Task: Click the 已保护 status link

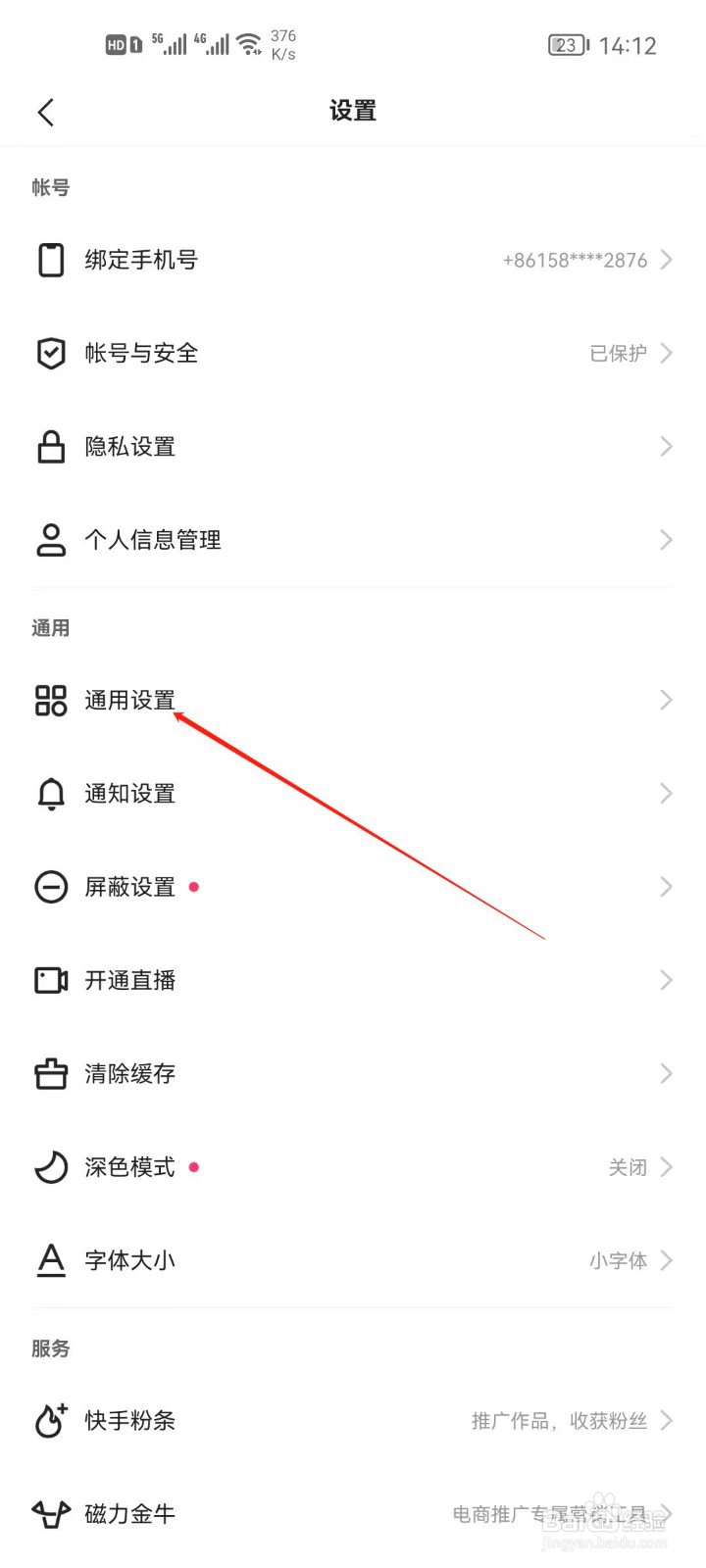Action: 618,353
